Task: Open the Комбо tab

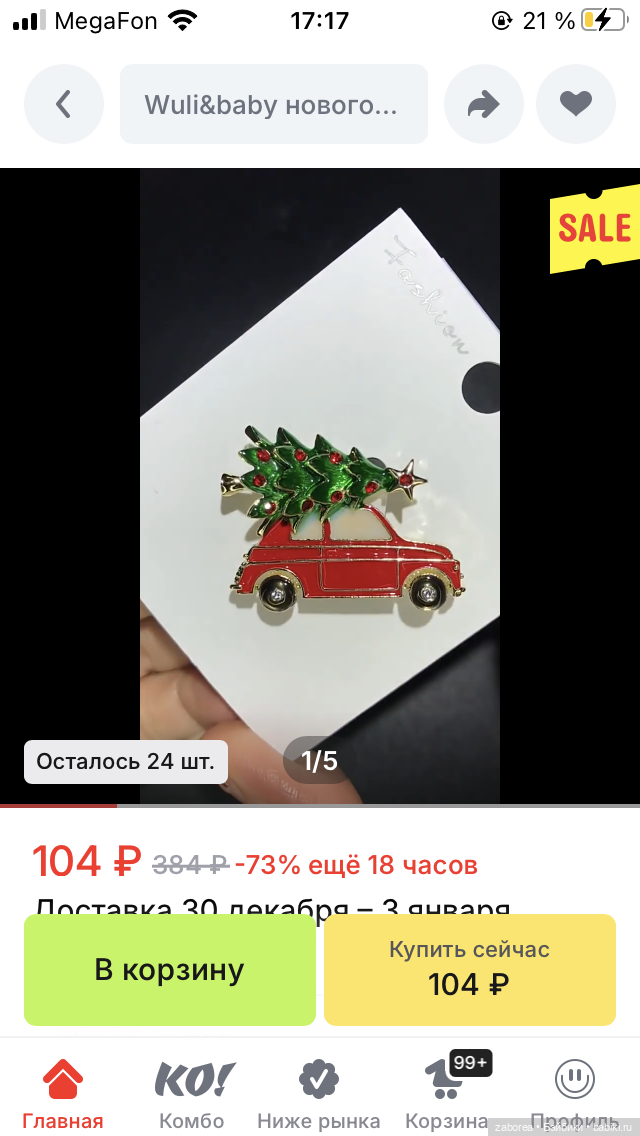Action: point(192,1092)
